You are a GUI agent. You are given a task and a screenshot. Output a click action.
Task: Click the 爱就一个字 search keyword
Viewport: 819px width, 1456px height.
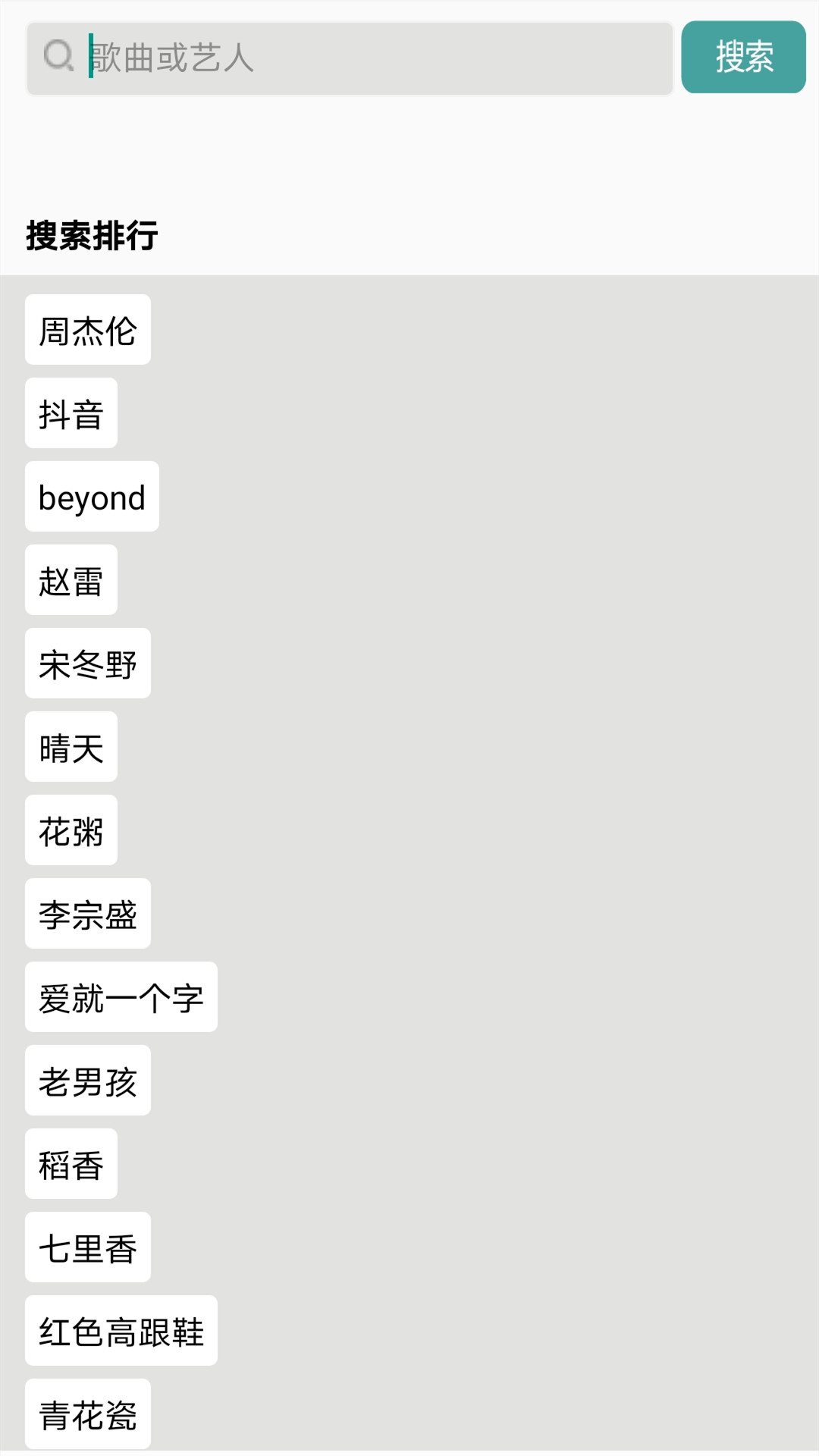coord(121,997)
